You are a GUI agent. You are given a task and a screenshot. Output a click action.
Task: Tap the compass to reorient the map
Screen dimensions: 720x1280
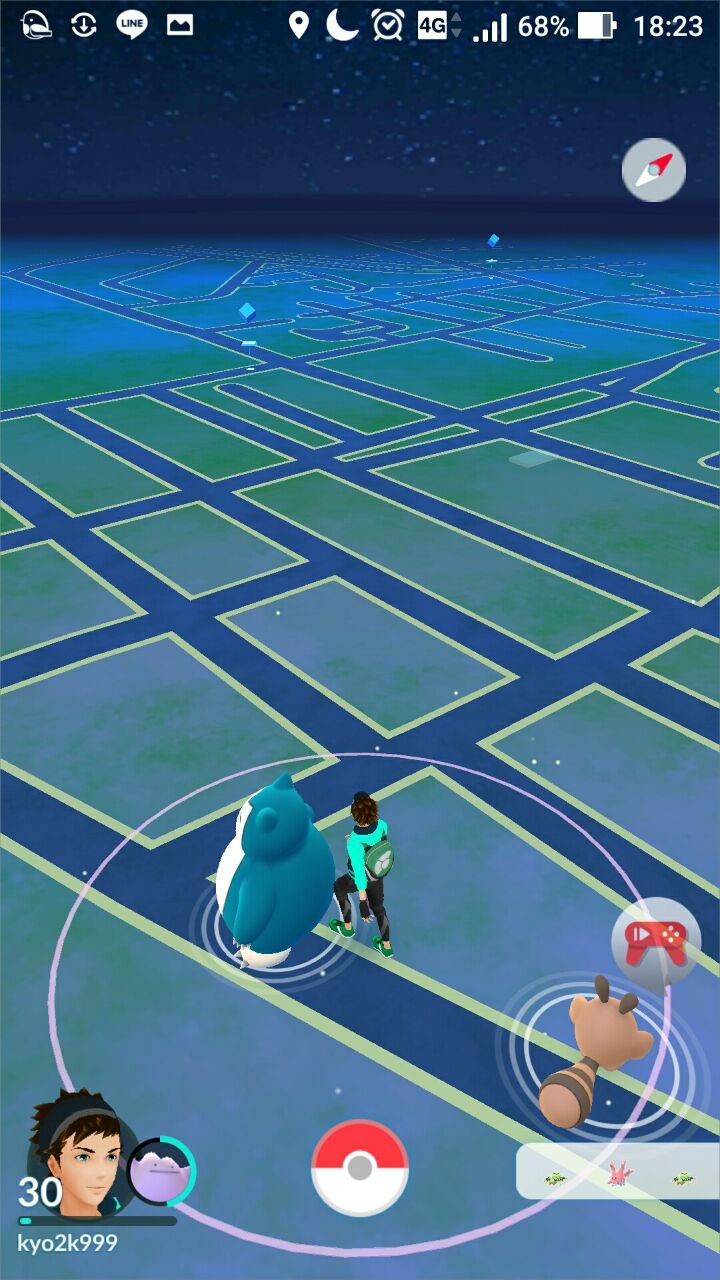click(654, 170)
